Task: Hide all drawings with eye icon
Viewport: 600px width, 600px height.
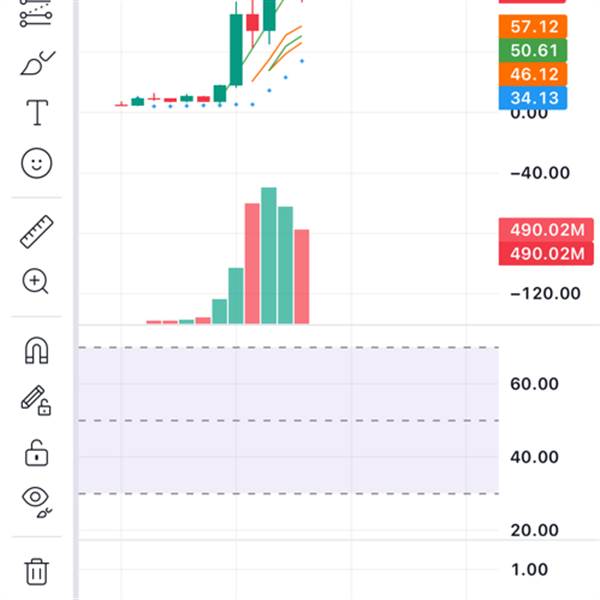Action: [37, 502]
